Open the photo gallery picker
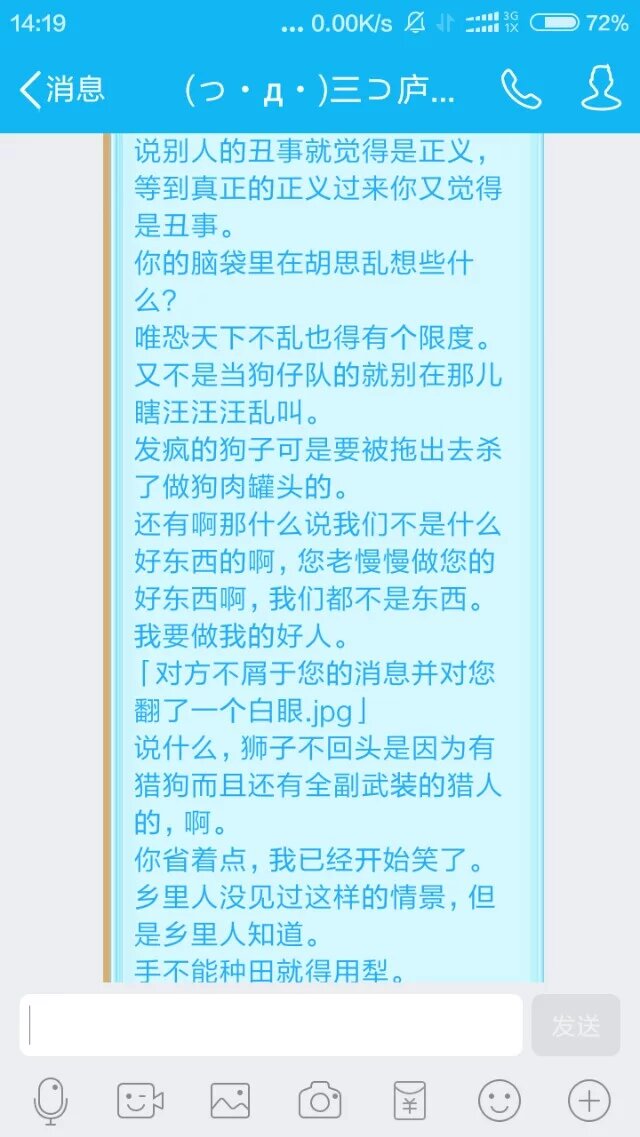 coord(230,1101)
